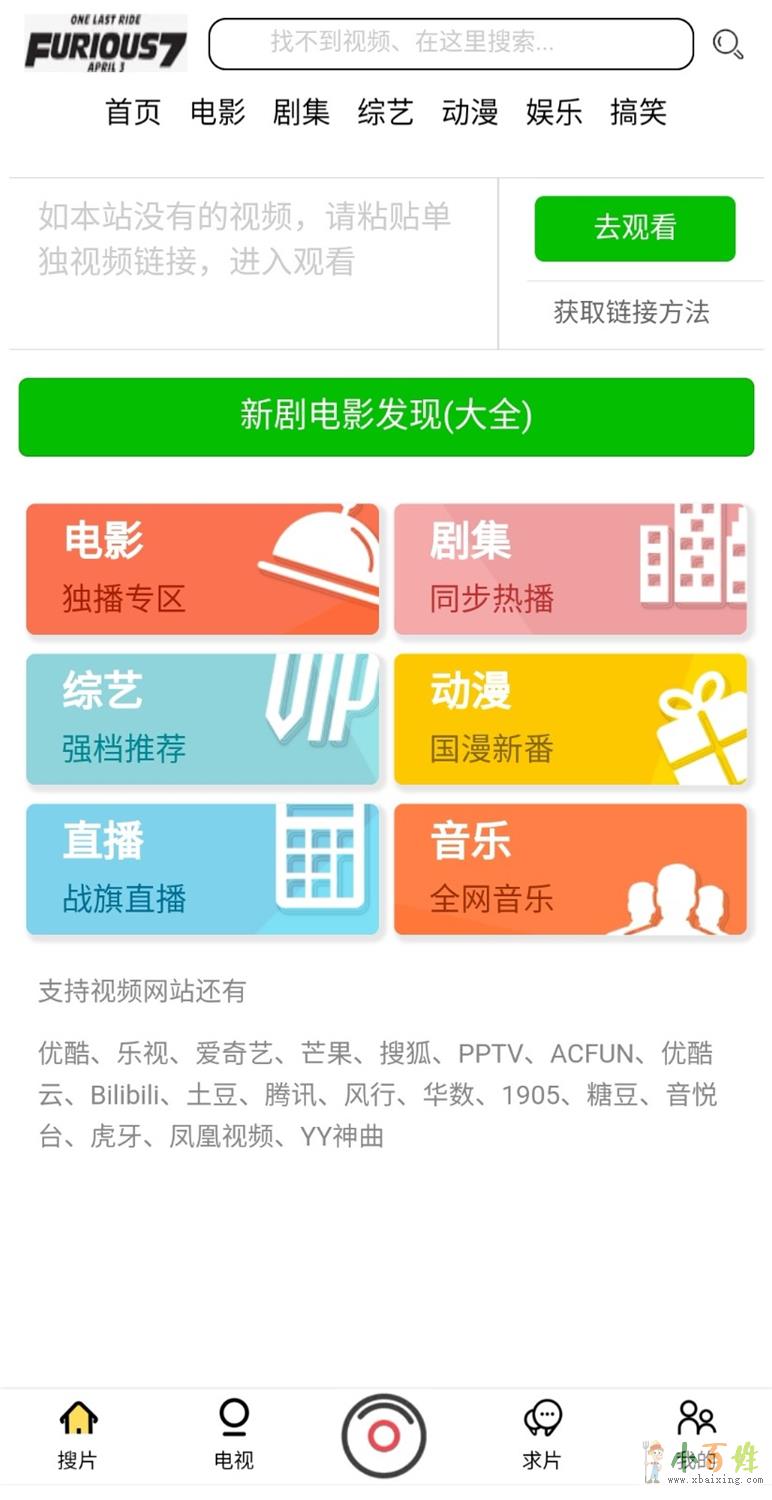Go to the 动漫 top tab
This screenshot has height=1500, width=772.
(469, 112)
